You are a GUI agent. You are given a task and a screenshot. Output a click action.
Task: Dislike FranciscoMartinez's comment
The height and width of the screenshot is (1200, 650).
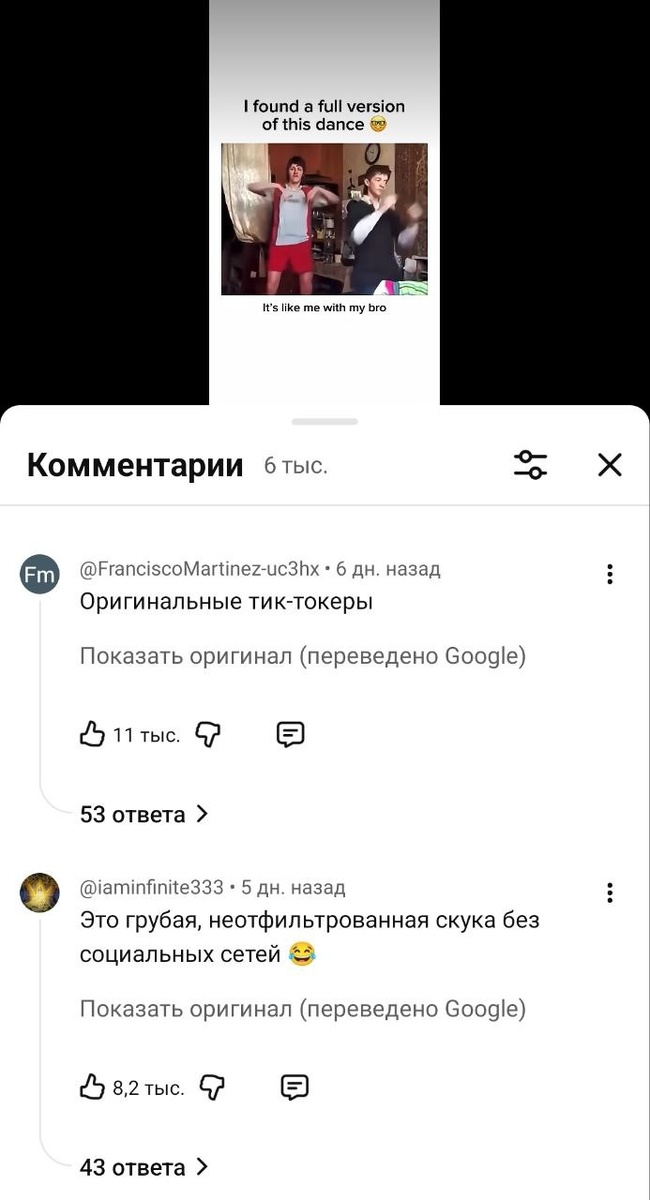207,735
